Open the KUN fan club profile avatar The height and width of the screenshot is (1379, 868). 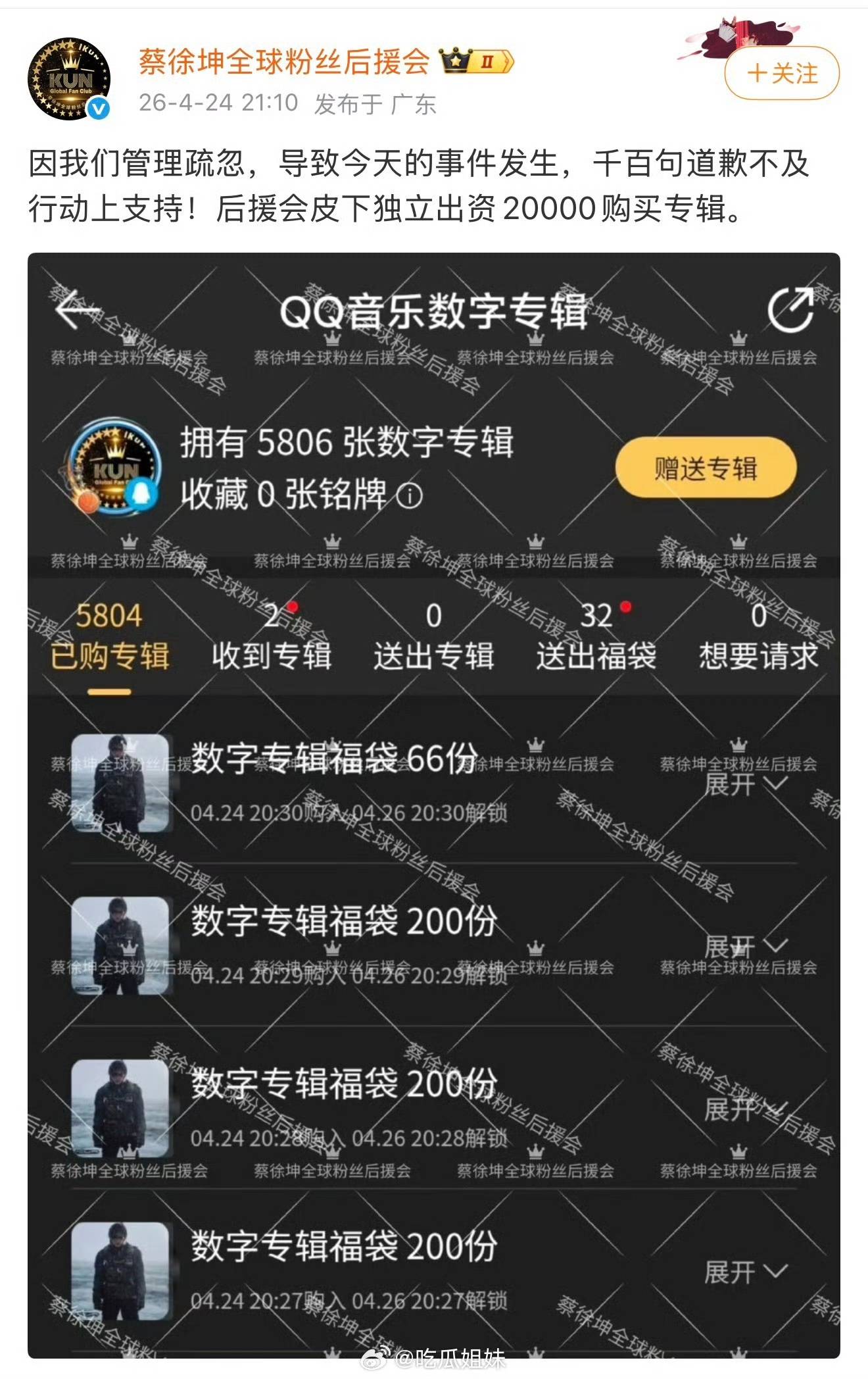[69, 79]
